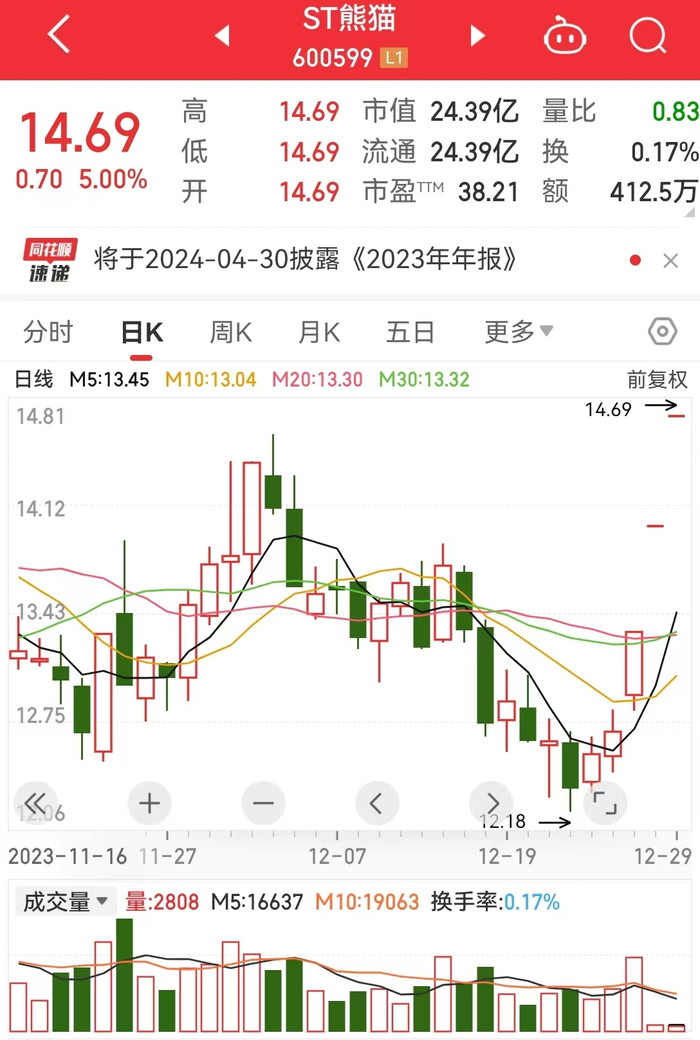The height and width of the screenshot is (1040, 700).
Task: Expand chart to fullscreen
Action: pyautogui.click(x=604, y=803)
